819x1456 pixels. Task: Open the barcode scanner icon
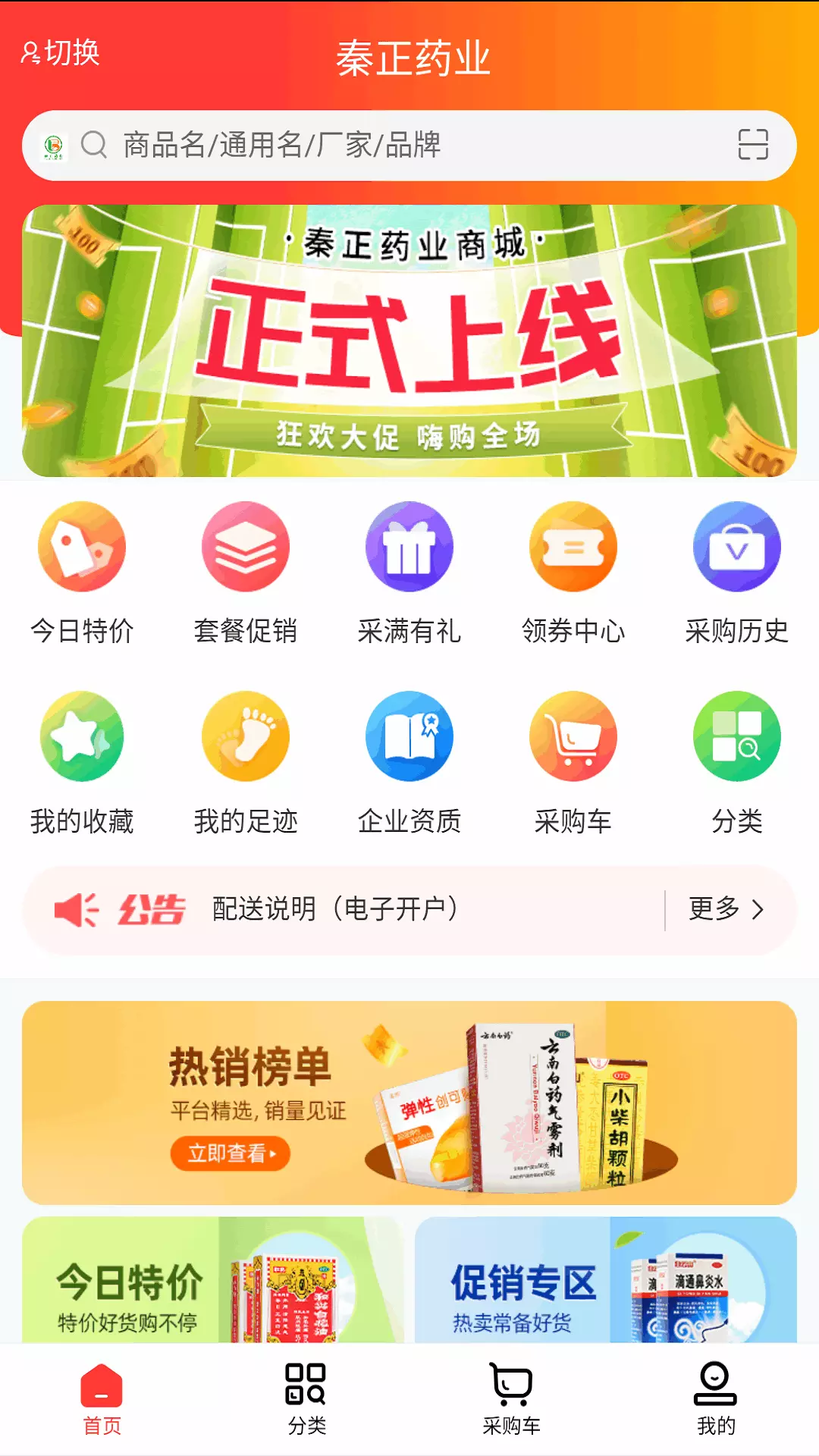[753, 144]
